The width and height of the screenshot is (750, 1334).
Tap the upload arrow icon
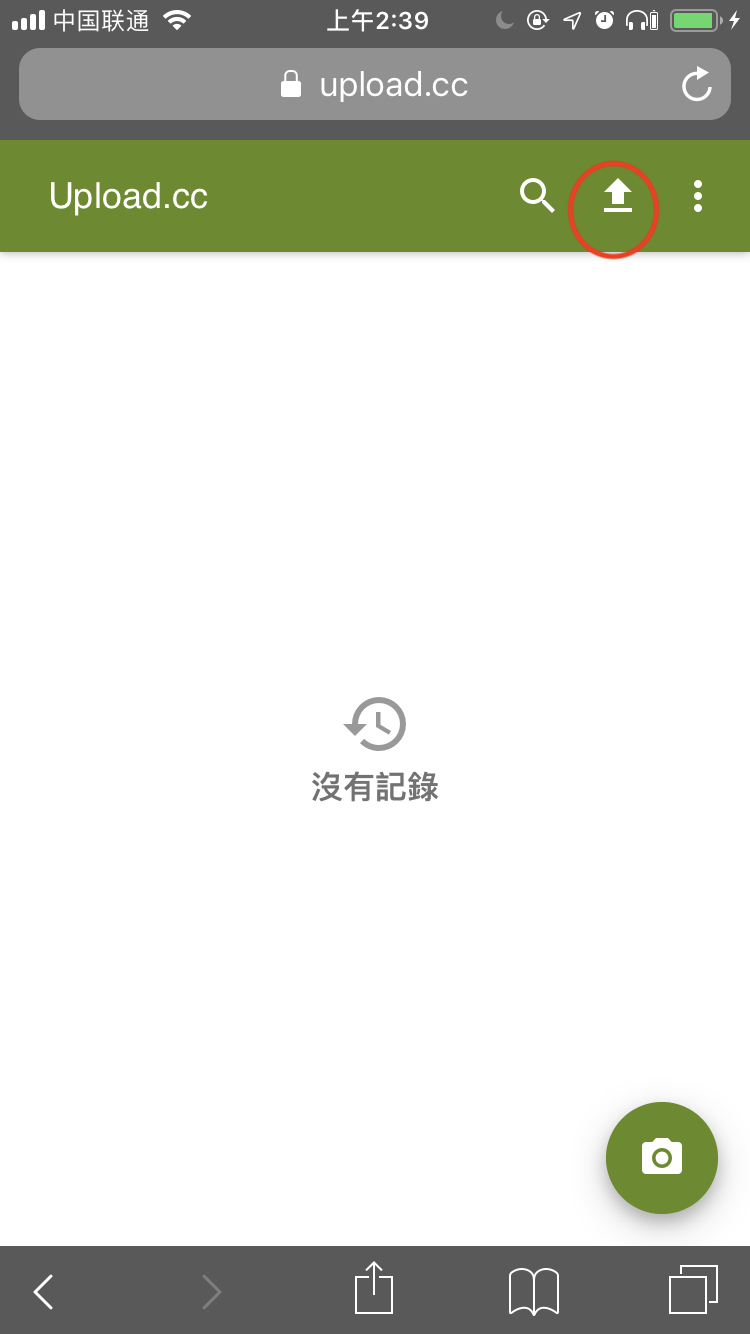tap(618, 196)
